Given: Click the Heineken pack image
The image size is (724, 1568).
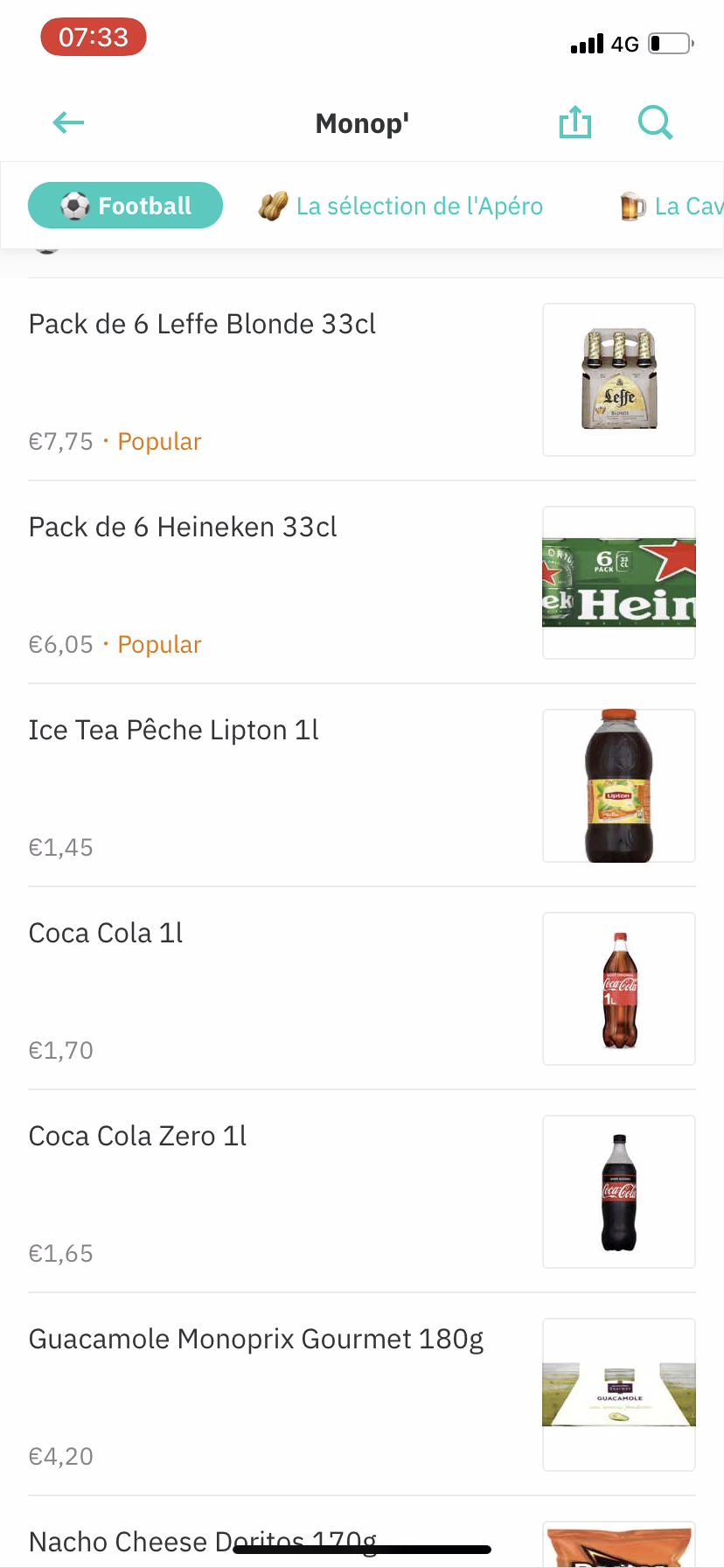Looking at the screenshot, I should pos(618,582).
